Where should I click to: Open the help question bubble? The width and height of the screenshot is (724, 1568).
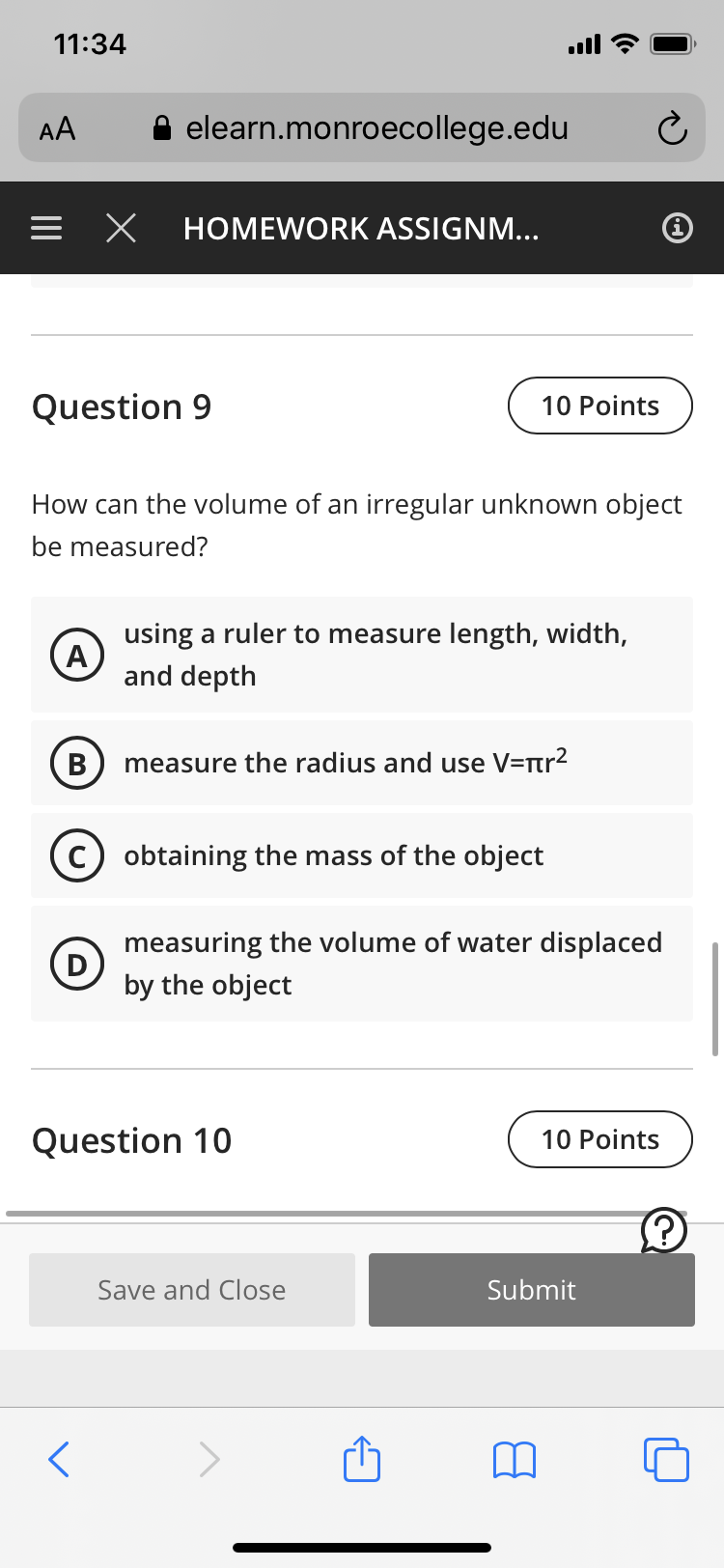(664, 1231)
